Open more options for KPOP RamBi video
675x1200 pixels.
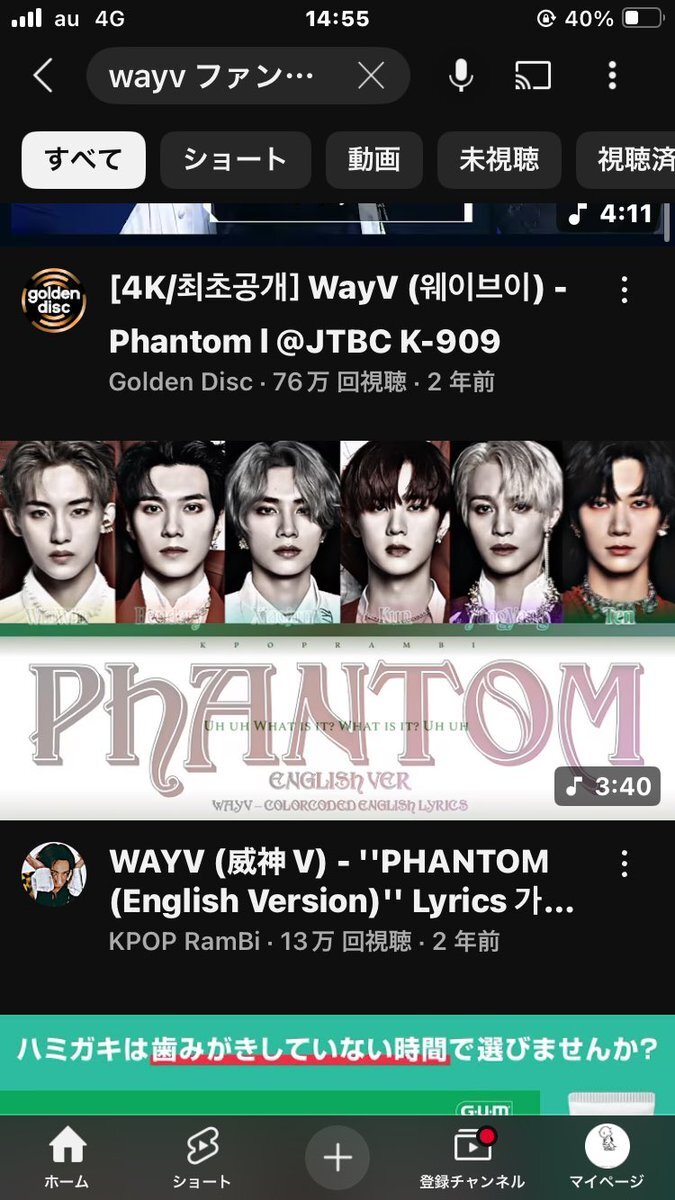(624, 864)
